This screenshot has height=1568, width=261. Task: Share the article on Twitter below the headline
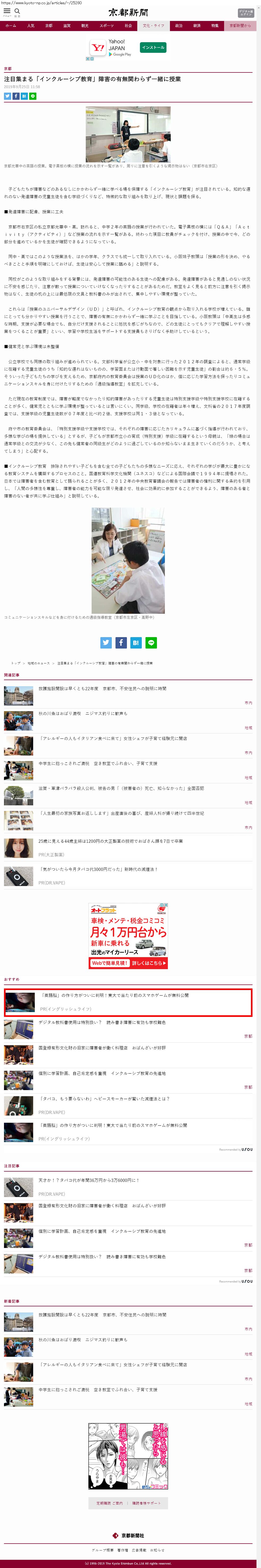7,96
